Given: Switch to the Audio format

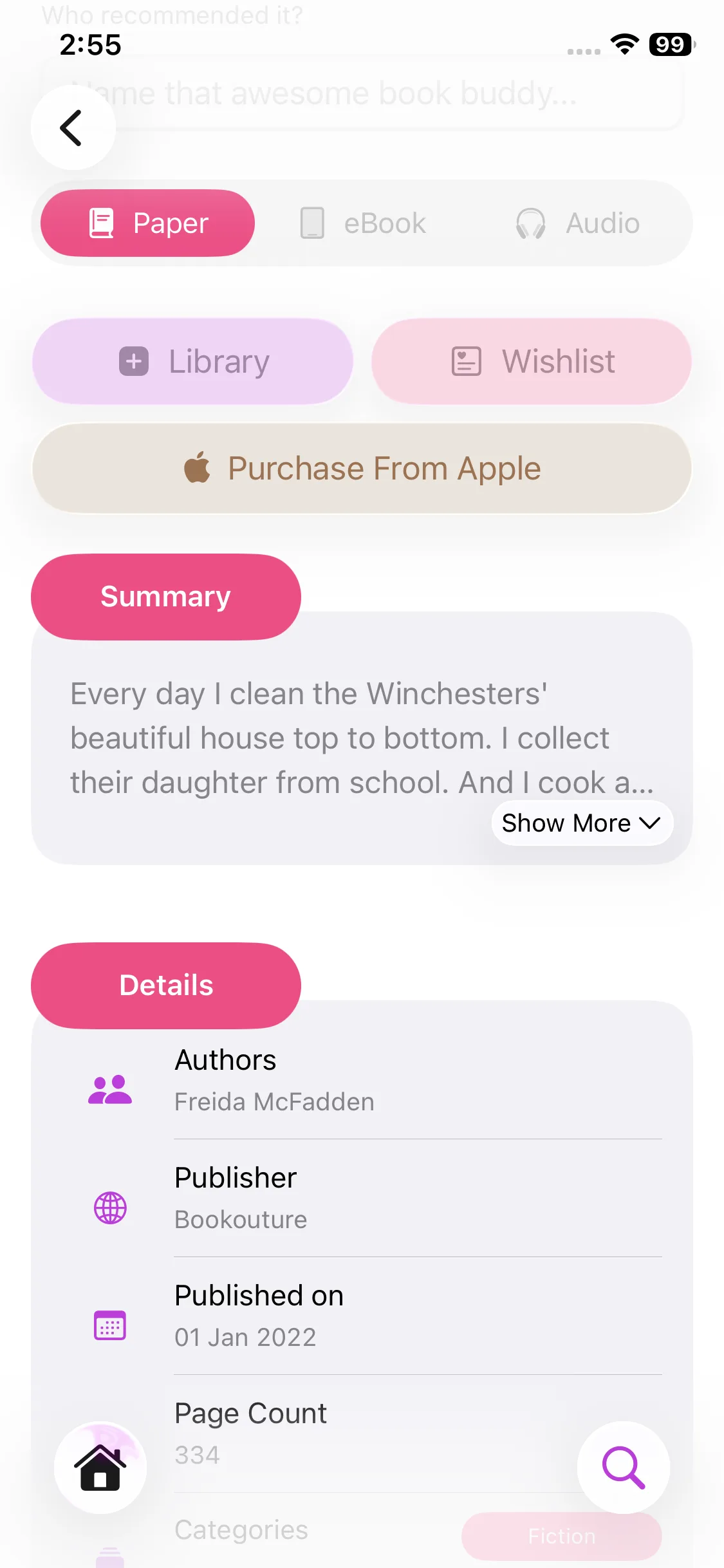Looking at the screenshot, I should (x=578, y=223).
